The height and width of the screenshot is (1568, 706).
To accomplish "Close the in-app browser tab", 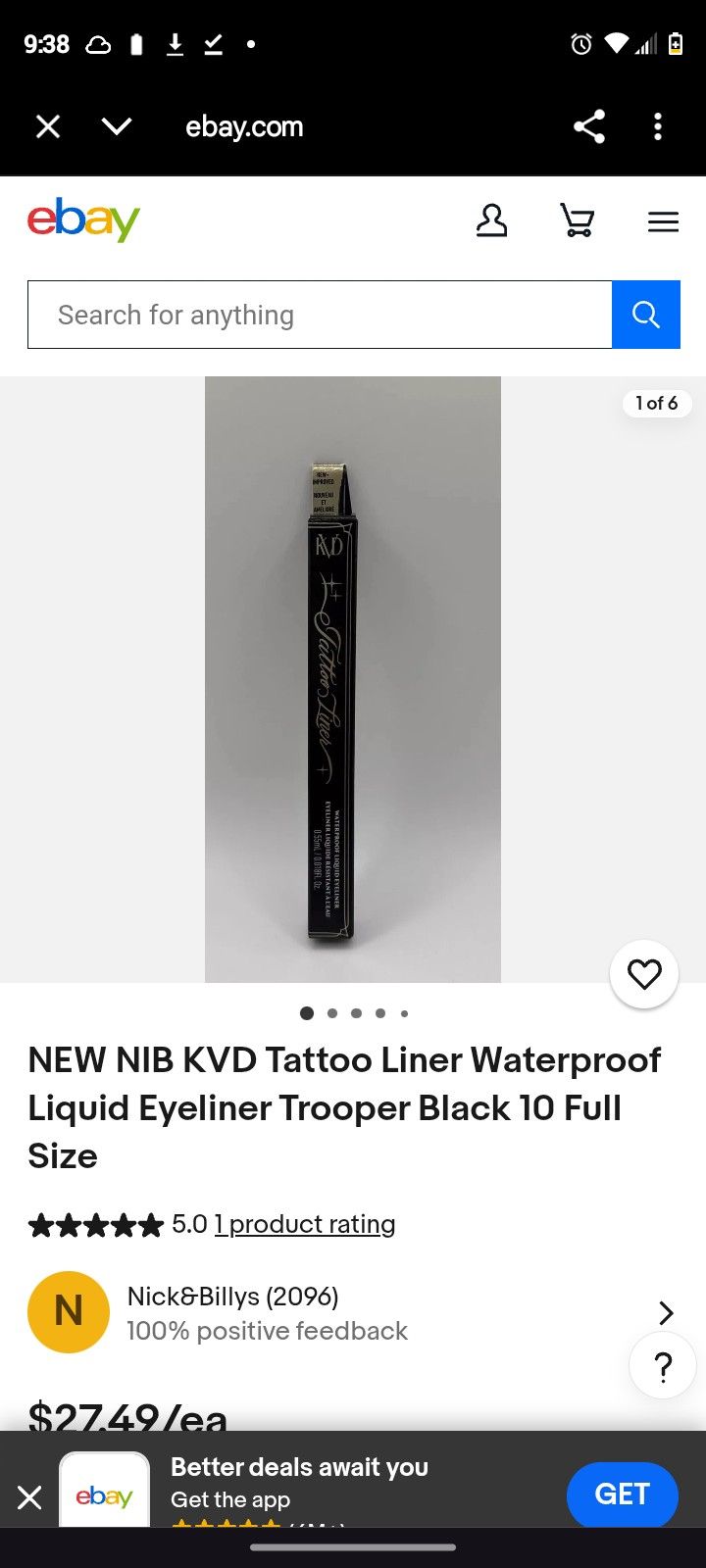I will tap(48, 126).
